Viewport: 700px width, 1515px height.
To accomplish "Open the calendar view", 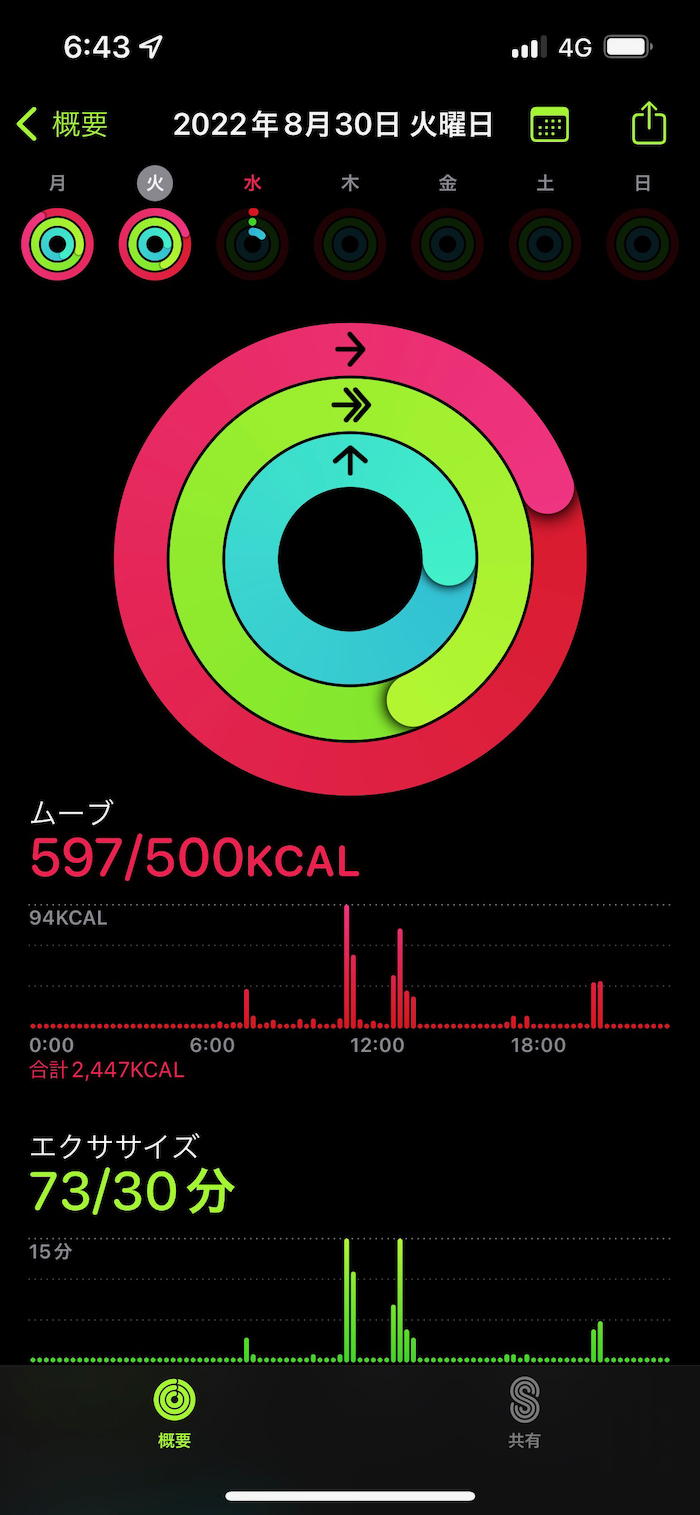I will (549, 125).
